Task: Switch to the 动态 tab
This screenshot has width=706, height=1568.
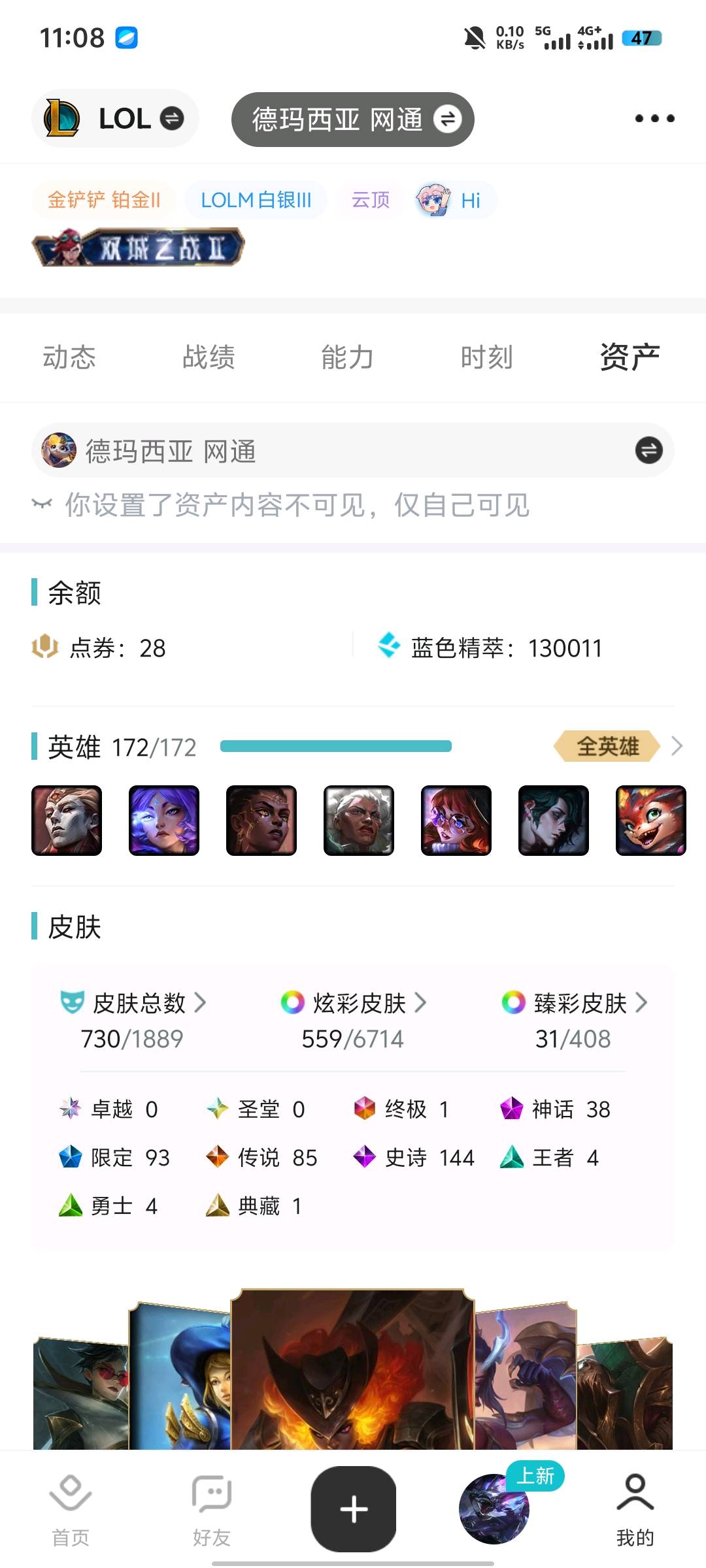Action: pos(69,357)
